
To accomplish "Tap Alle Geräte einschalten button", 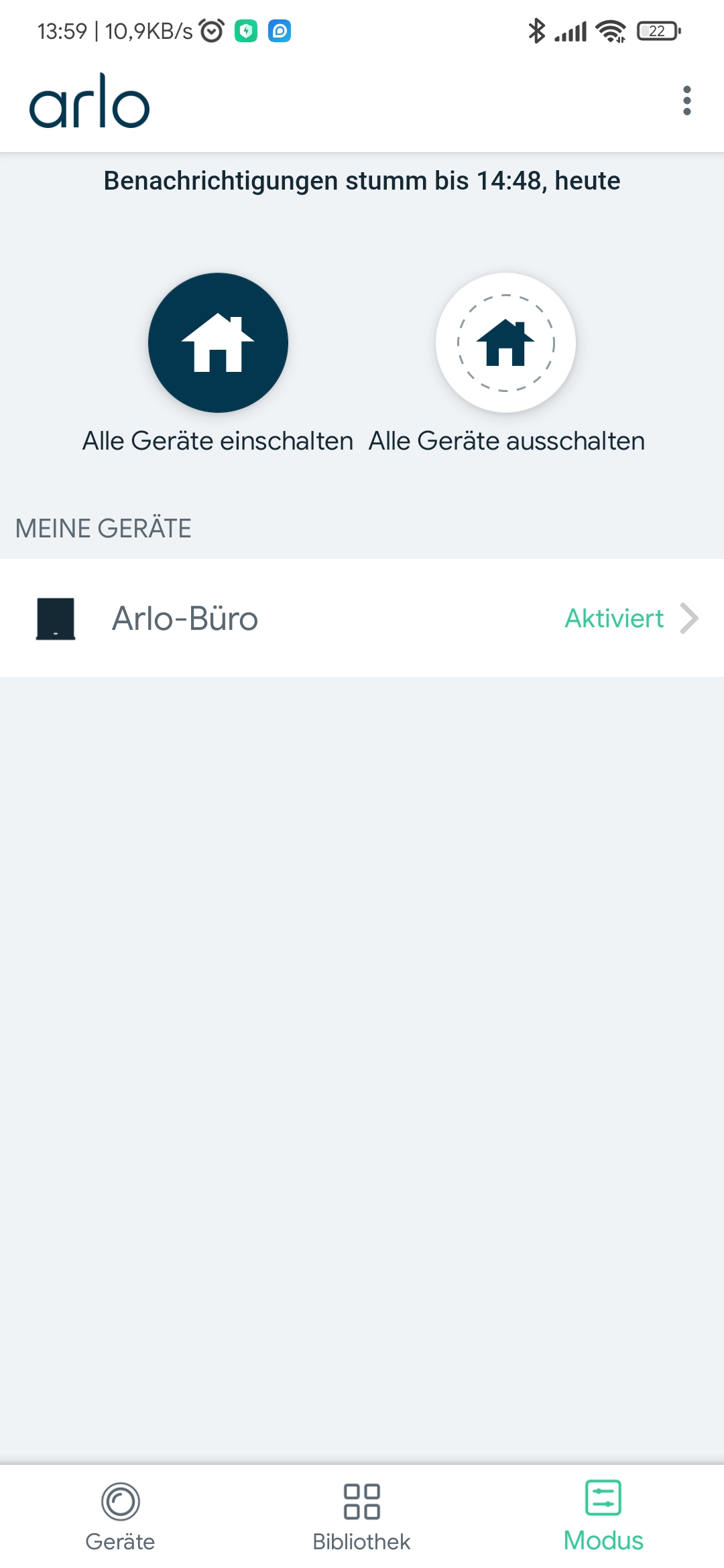I will [218, 343].
